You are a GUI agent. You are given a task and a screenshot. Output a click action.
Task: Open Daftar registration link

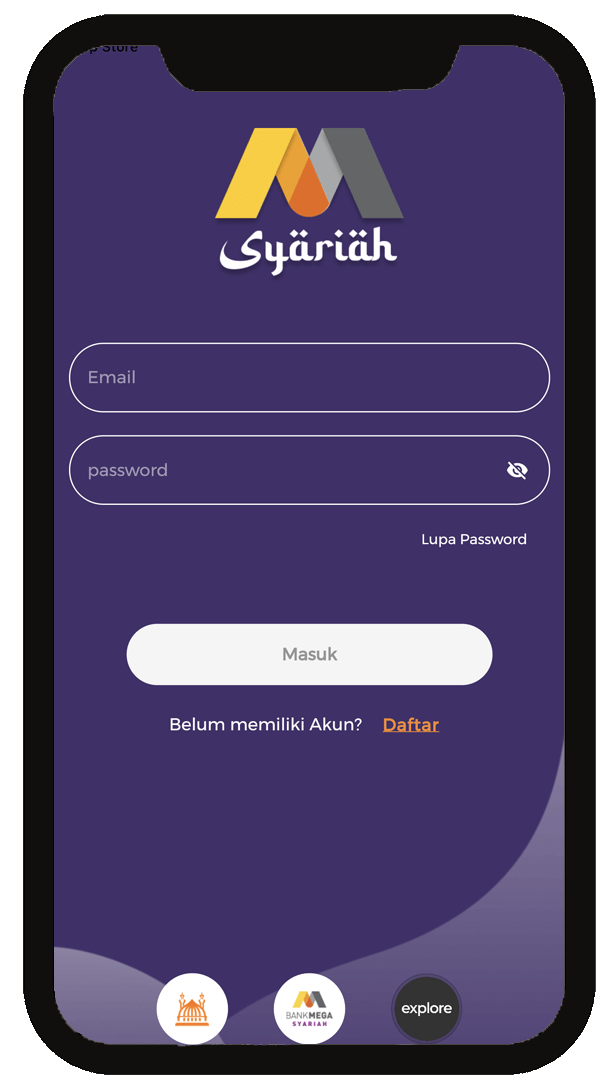[x=411, y=725]
